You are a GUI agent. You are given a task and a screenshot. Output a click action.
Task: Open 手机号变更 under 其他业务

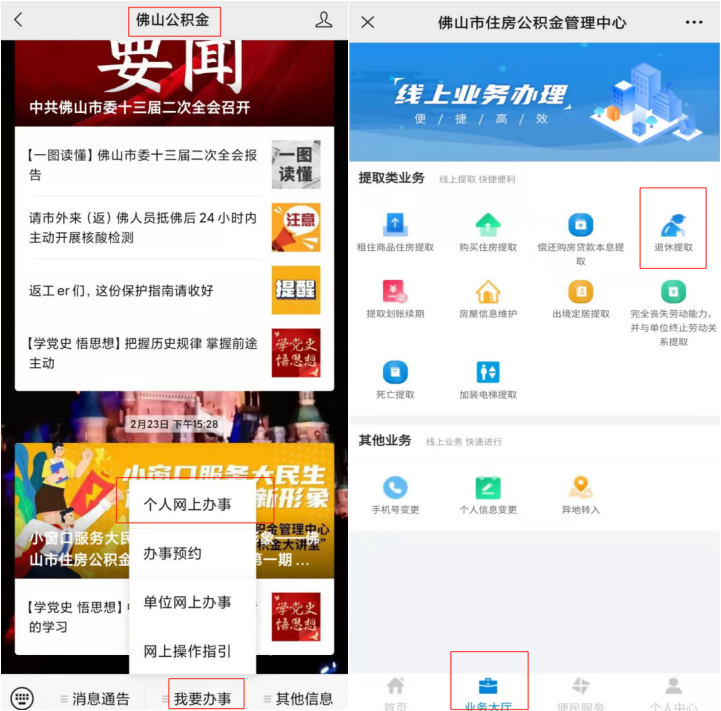[x=396, y=495]
